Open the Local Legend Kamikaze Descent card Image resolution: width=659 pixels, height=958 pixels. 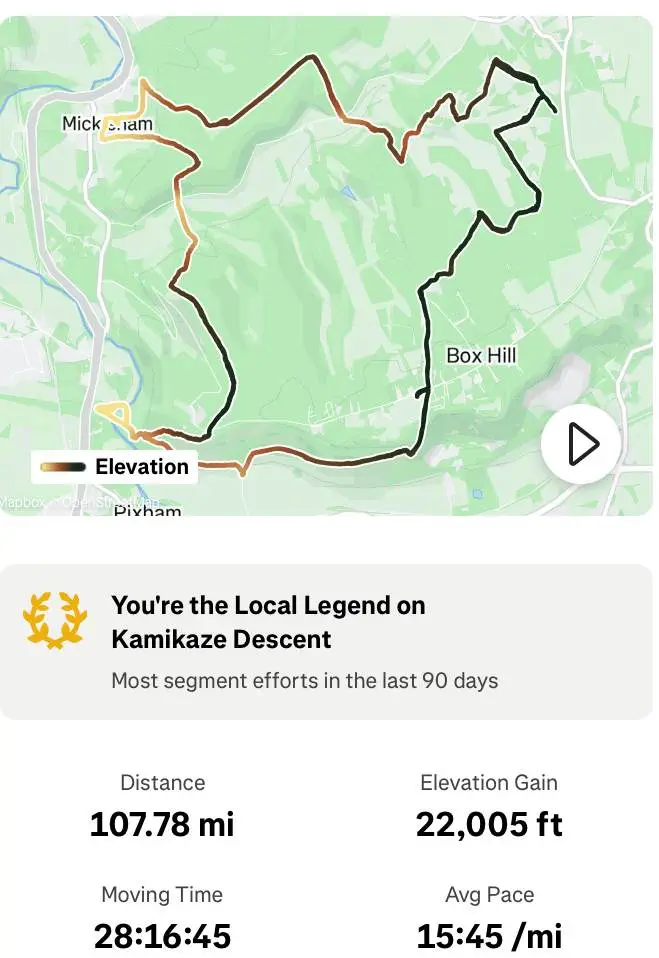(x=326, y=641)
